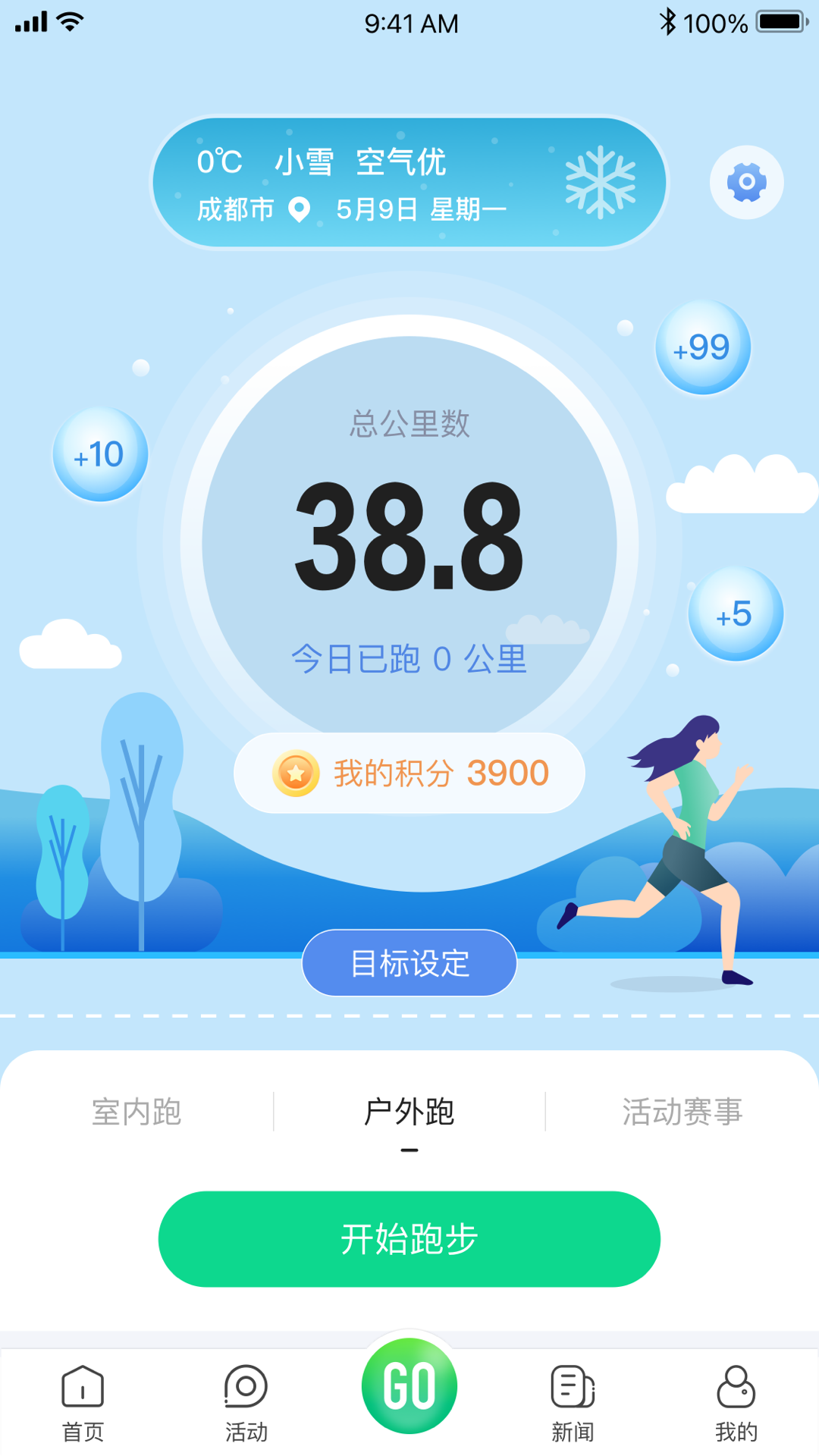This screenshot has width=819, height=1456.
Task: Tap the snowflake weather icon
Action: point(599,182)
